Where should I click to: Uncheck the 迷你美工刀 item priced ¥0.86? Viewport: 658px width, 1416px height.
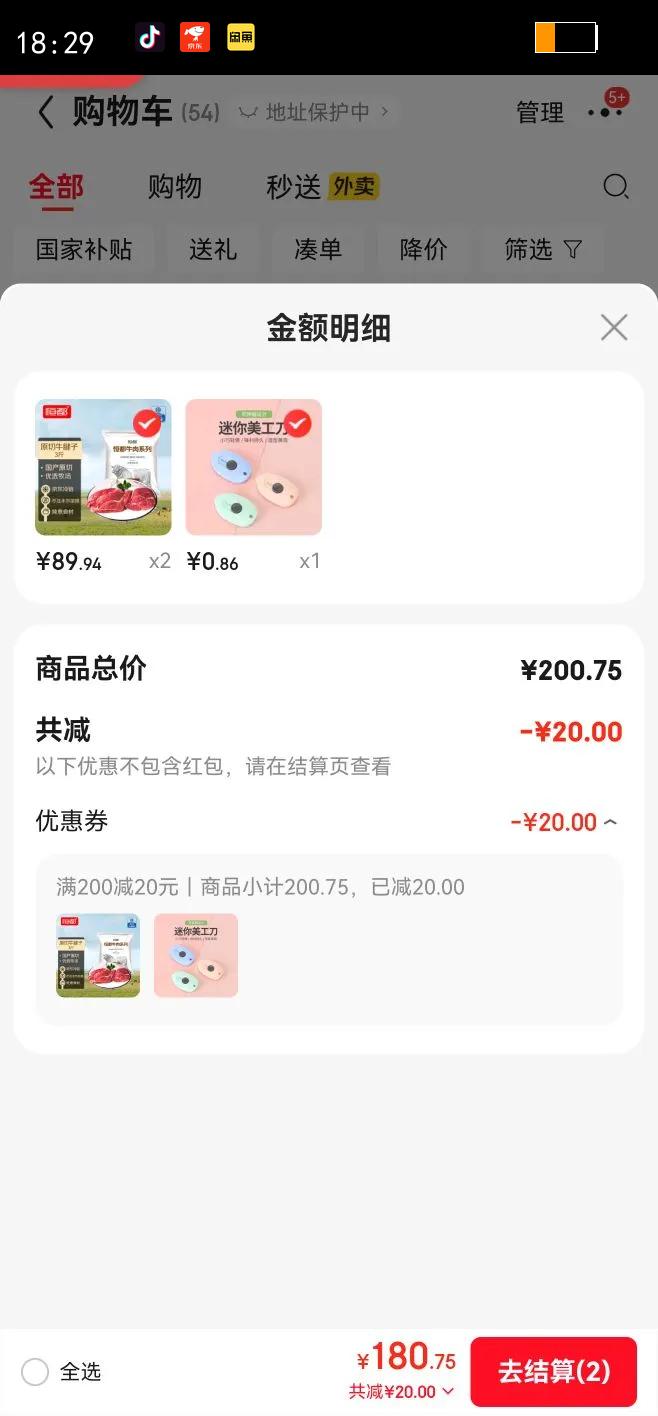(297, 424)
